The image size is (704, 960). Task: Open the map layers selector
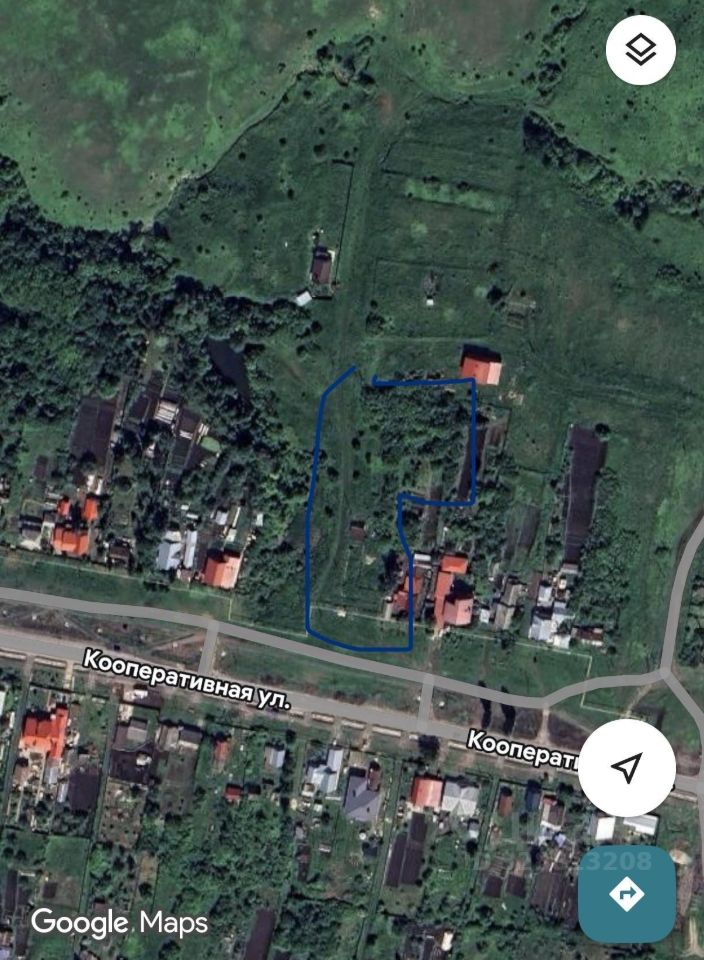pyautogui.click(x=640, y=50)
